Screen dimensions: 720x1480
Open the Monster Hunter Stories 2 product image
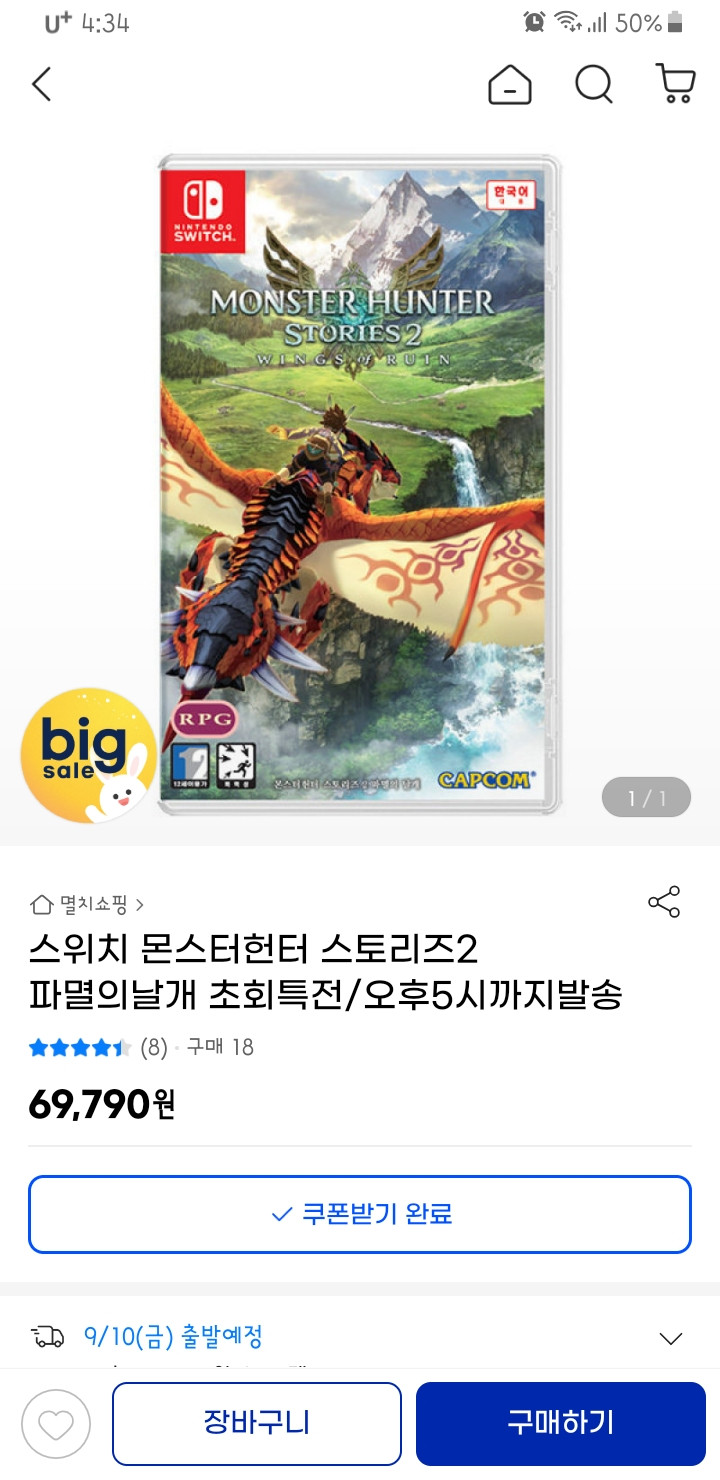[x=360, y=485]
